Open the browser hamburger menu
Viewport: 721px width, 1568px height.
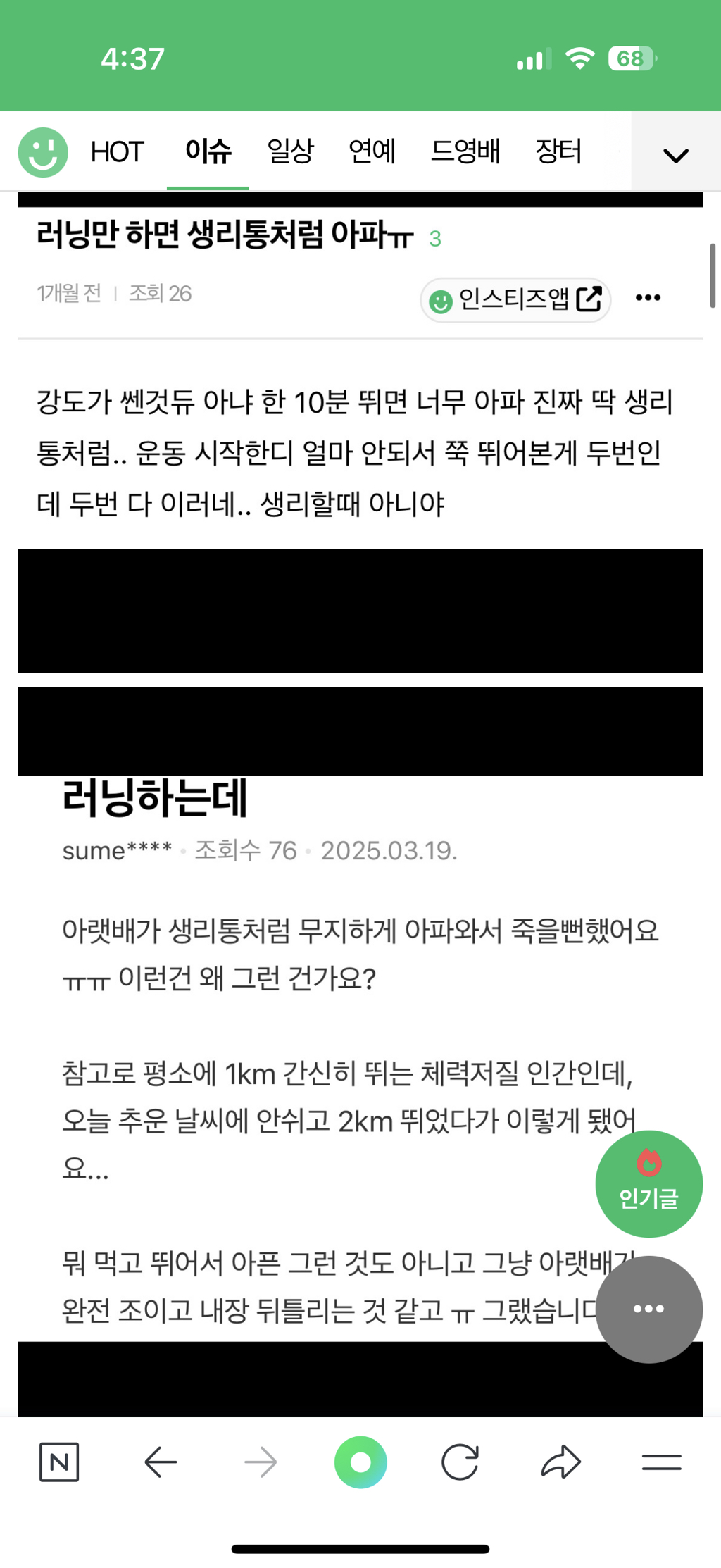tap(662, 1462)
